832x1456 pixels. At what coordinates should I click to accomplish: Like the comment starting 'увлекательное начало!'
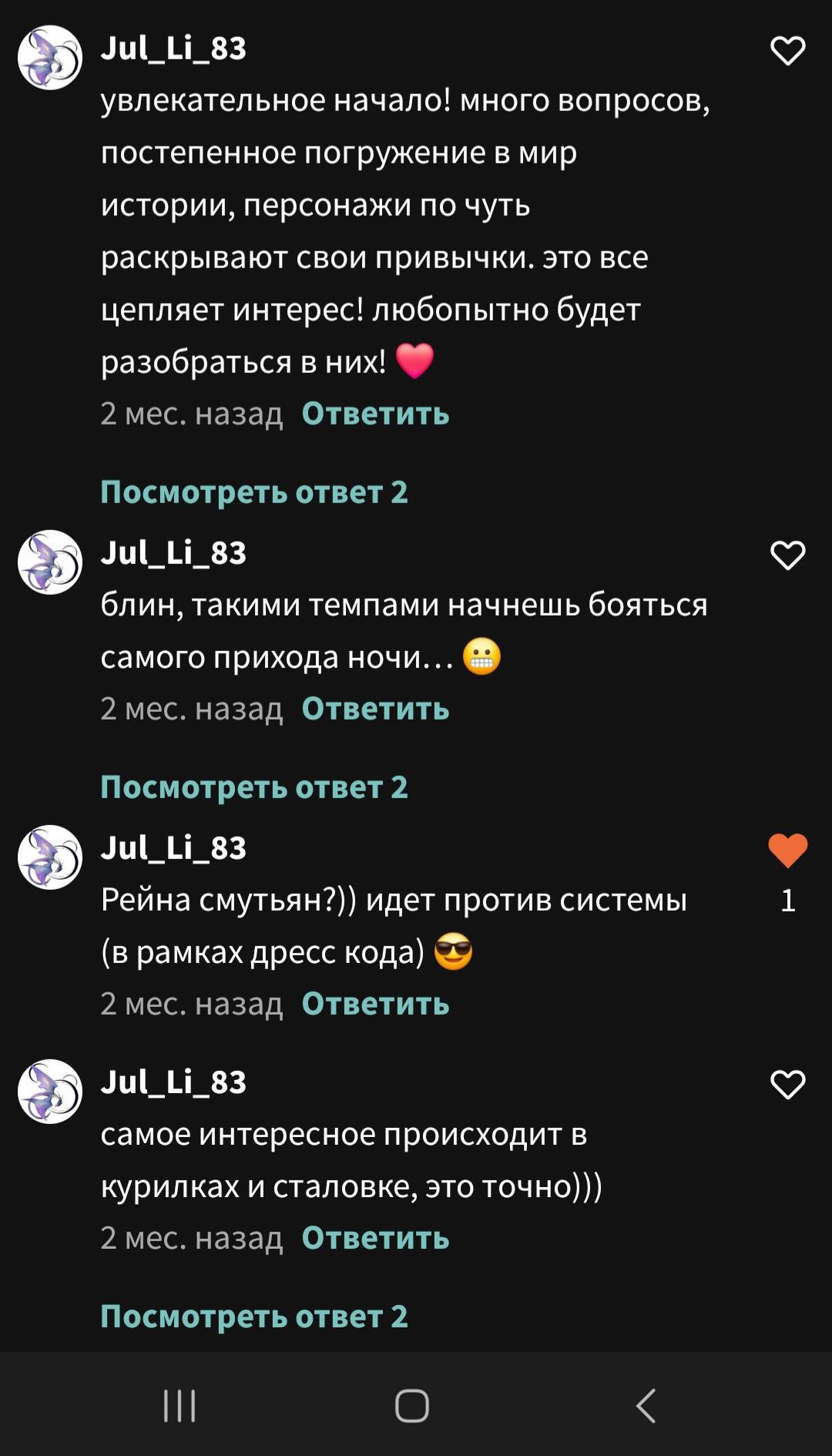[x=787, y=51]
